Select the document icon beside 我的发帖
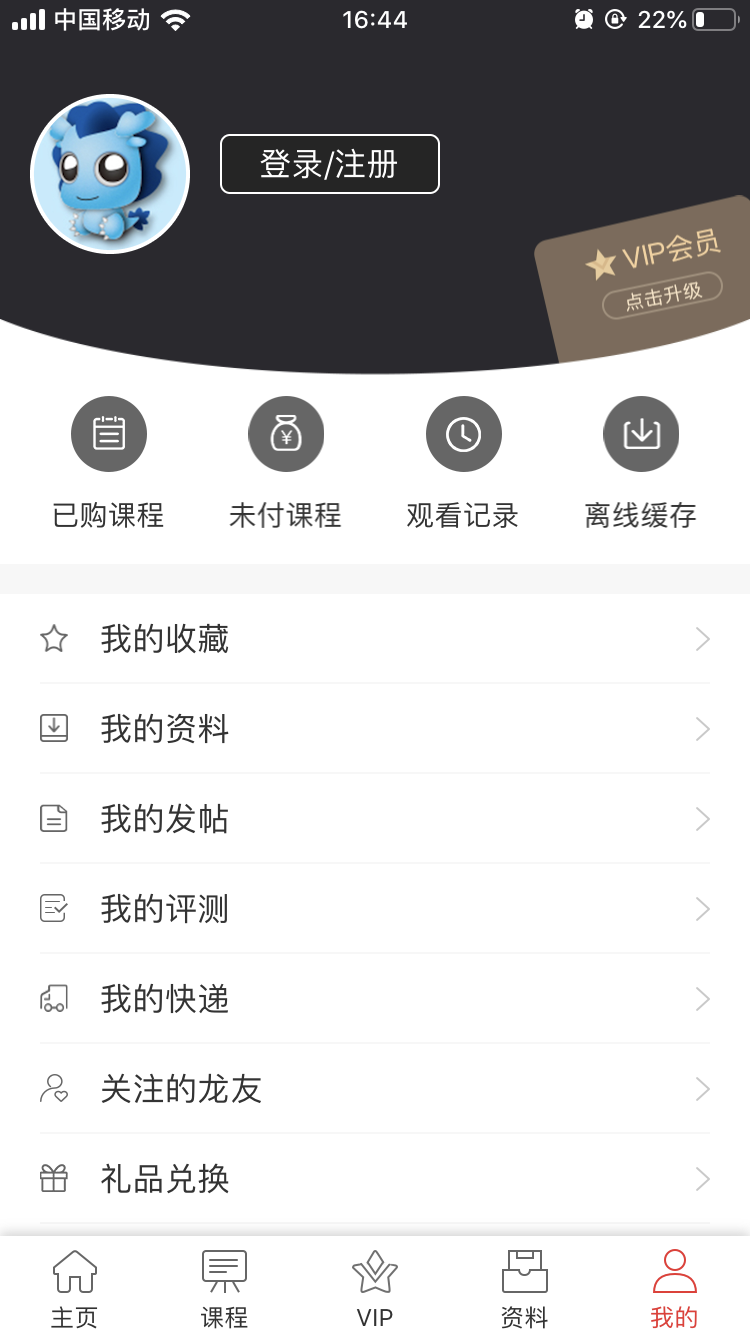750x1334 pixels. coord(53,818)
